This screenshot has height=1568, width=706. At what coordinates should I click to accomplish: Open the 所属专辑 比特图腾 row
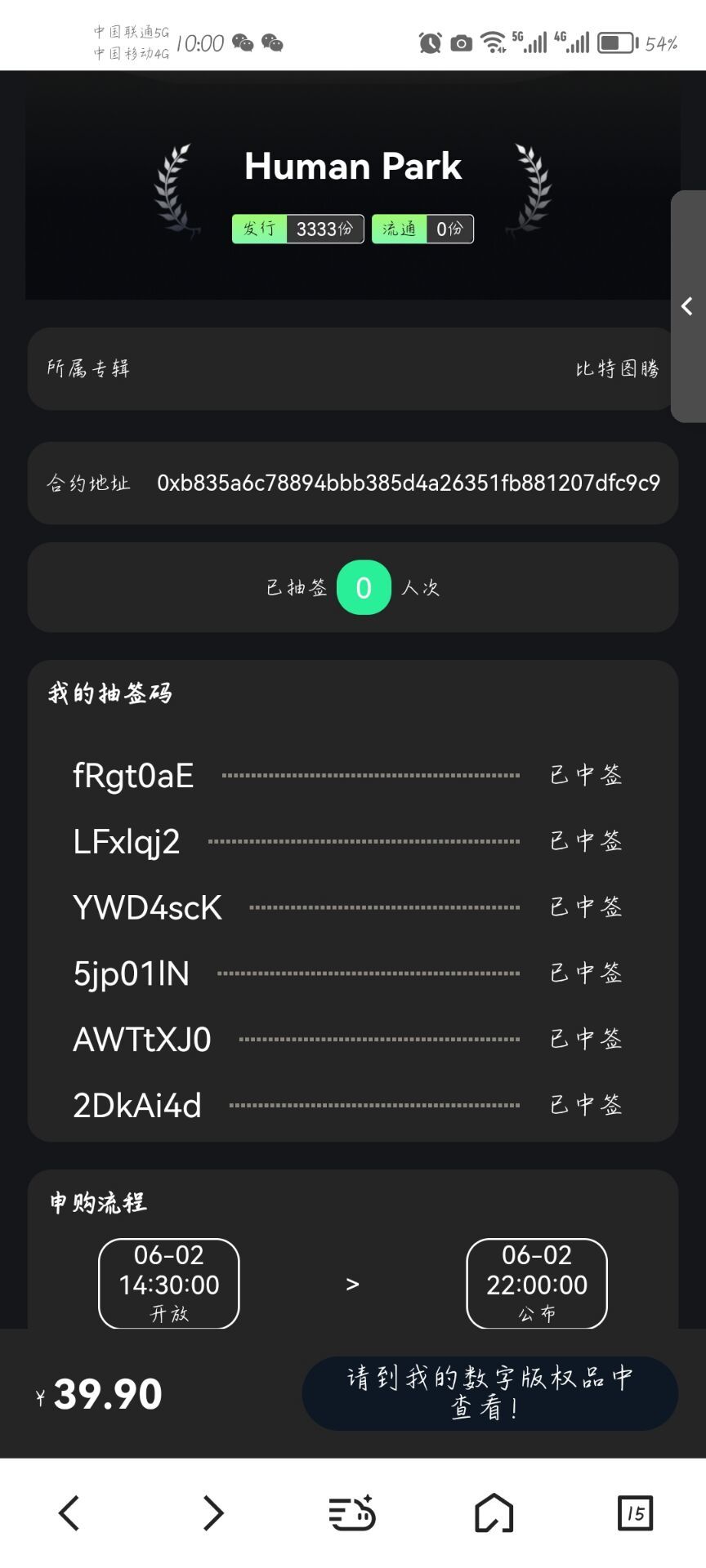[x=353, y=369]
